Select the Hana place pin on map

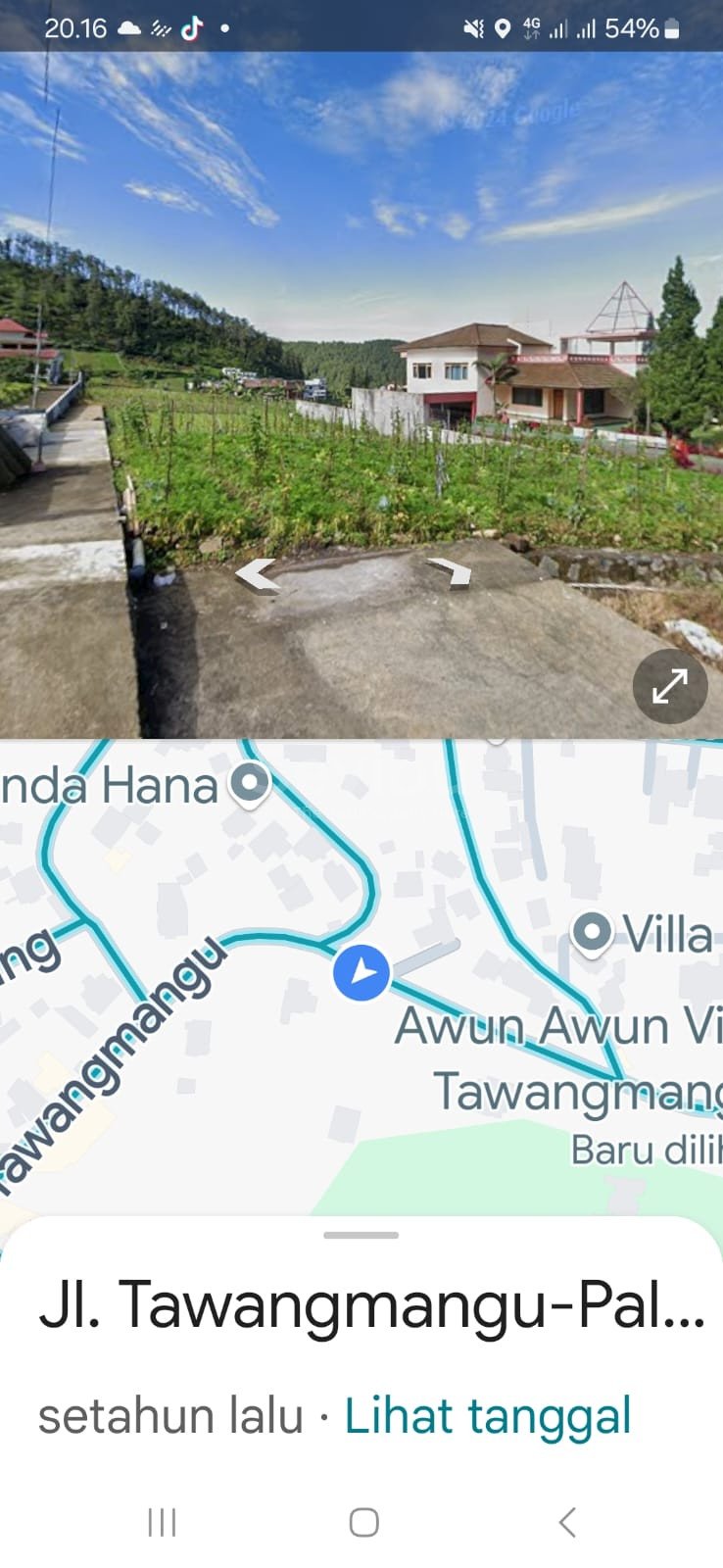pos(249,784)
